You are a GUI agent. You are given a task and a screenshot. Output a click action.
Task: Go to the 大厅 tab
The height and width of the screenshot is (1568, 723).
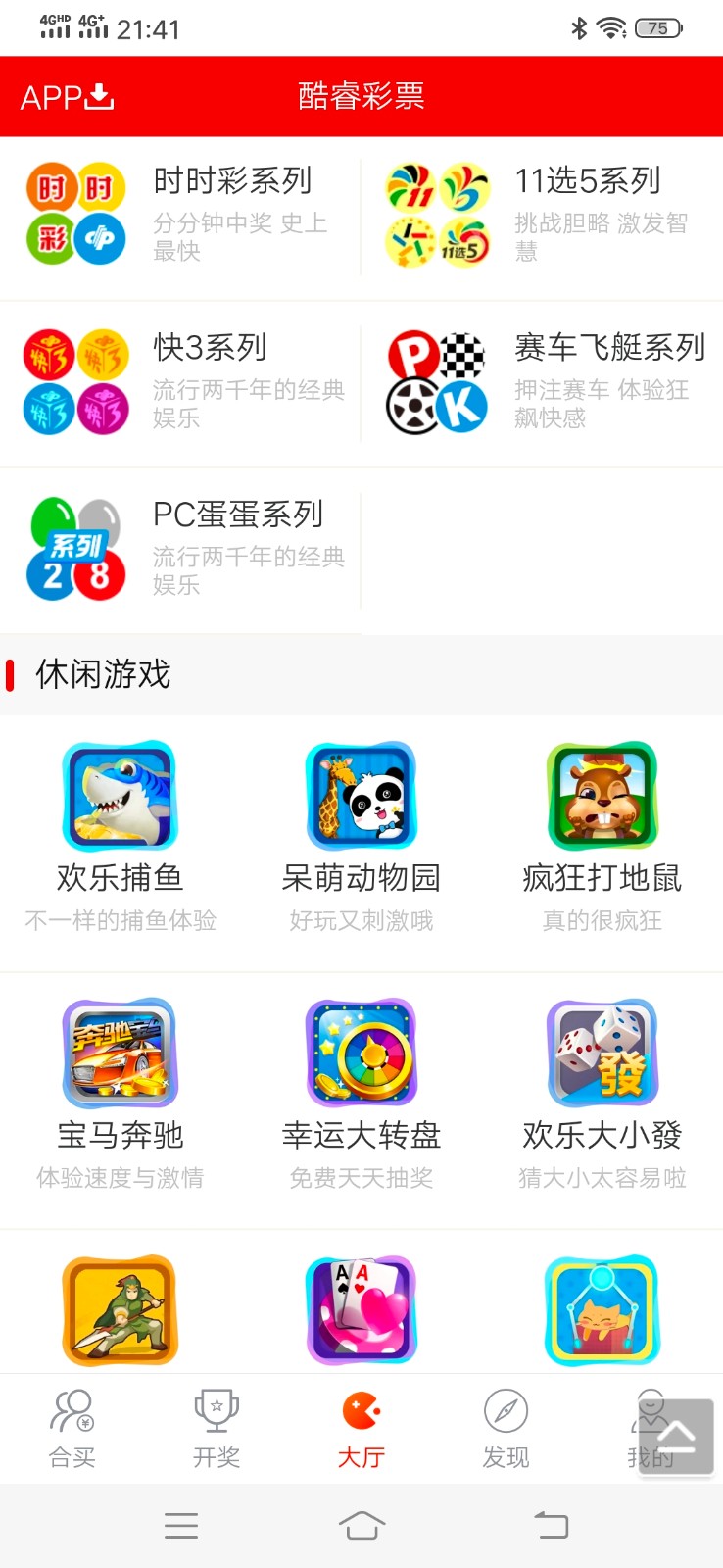(x=361, y=1428)
